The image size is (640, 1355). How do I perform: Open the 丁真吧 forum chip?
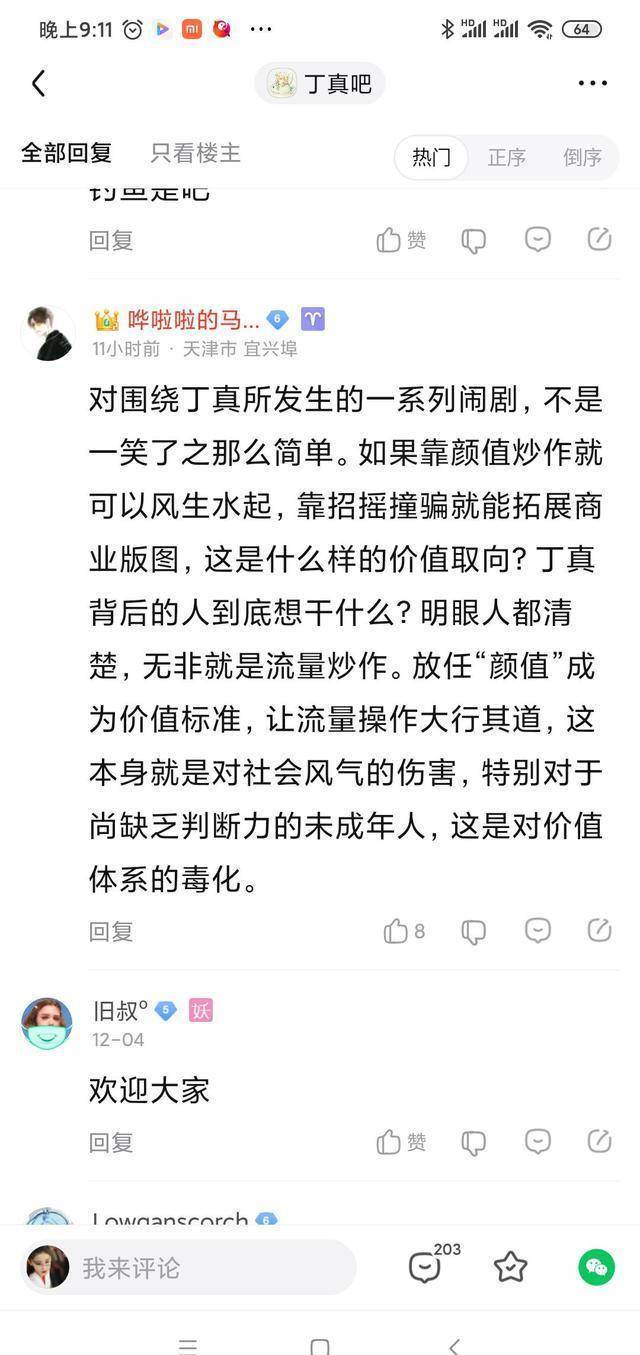pos(320,83)
